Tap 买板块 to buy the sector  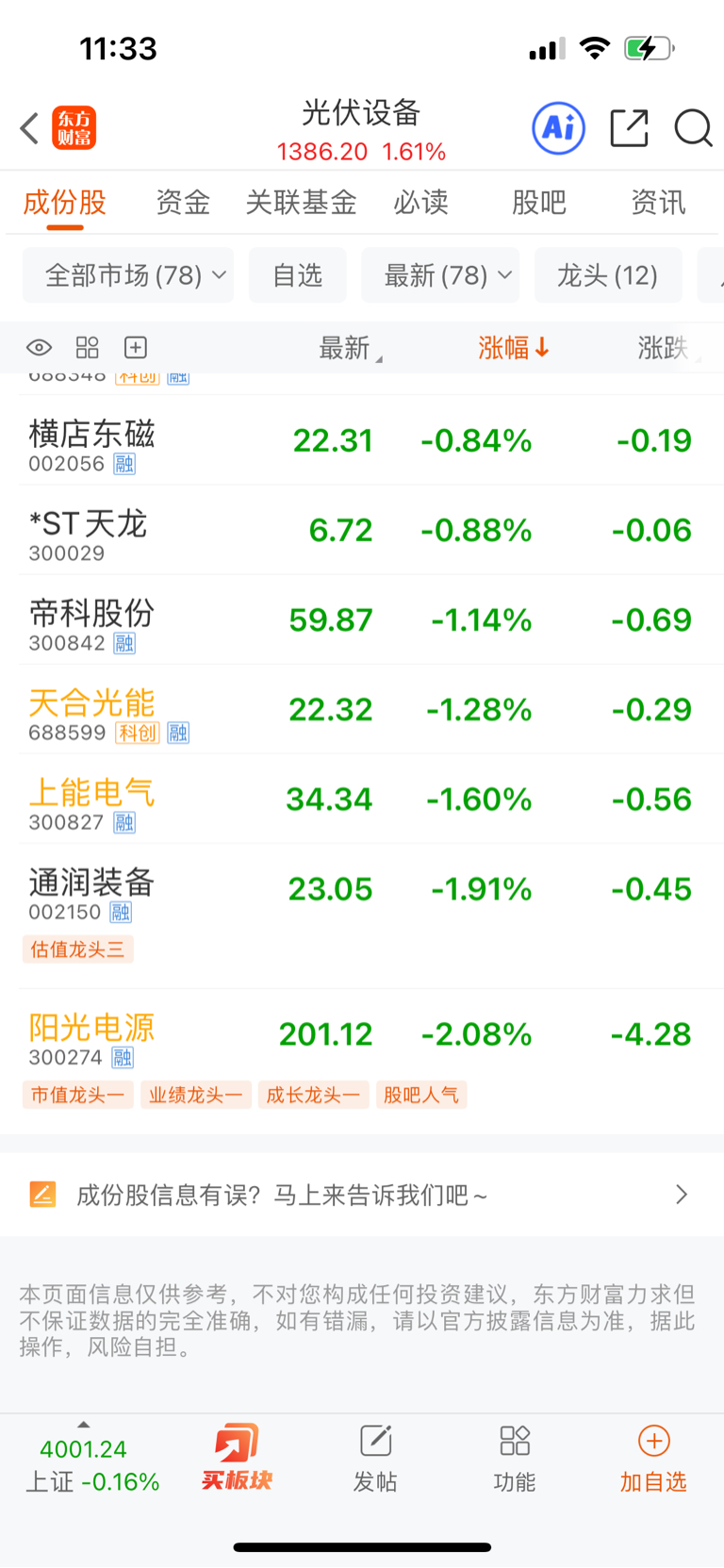pos(237,1458)
